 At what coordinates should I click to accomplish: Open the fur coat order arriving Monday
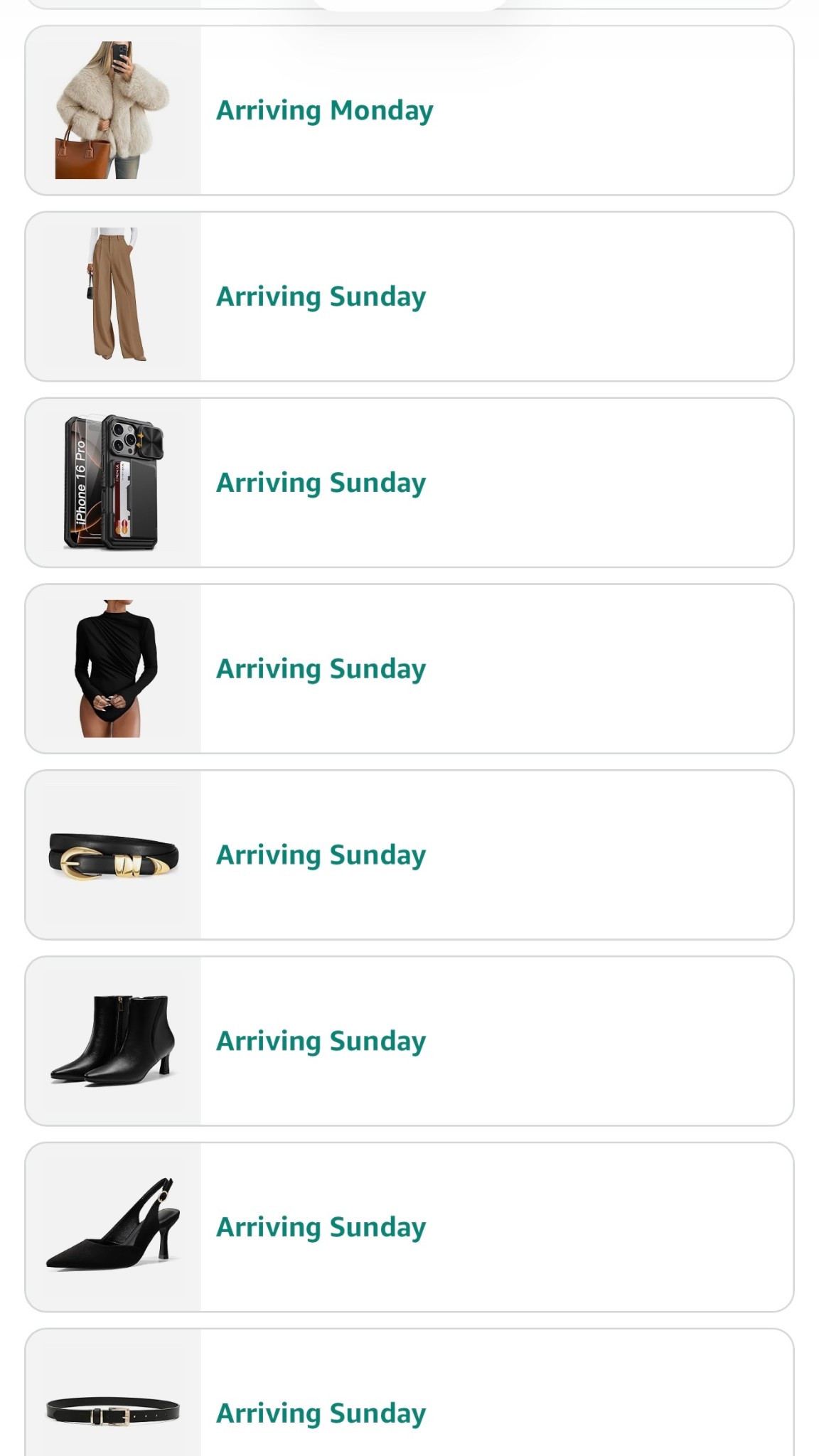[409, 111]
